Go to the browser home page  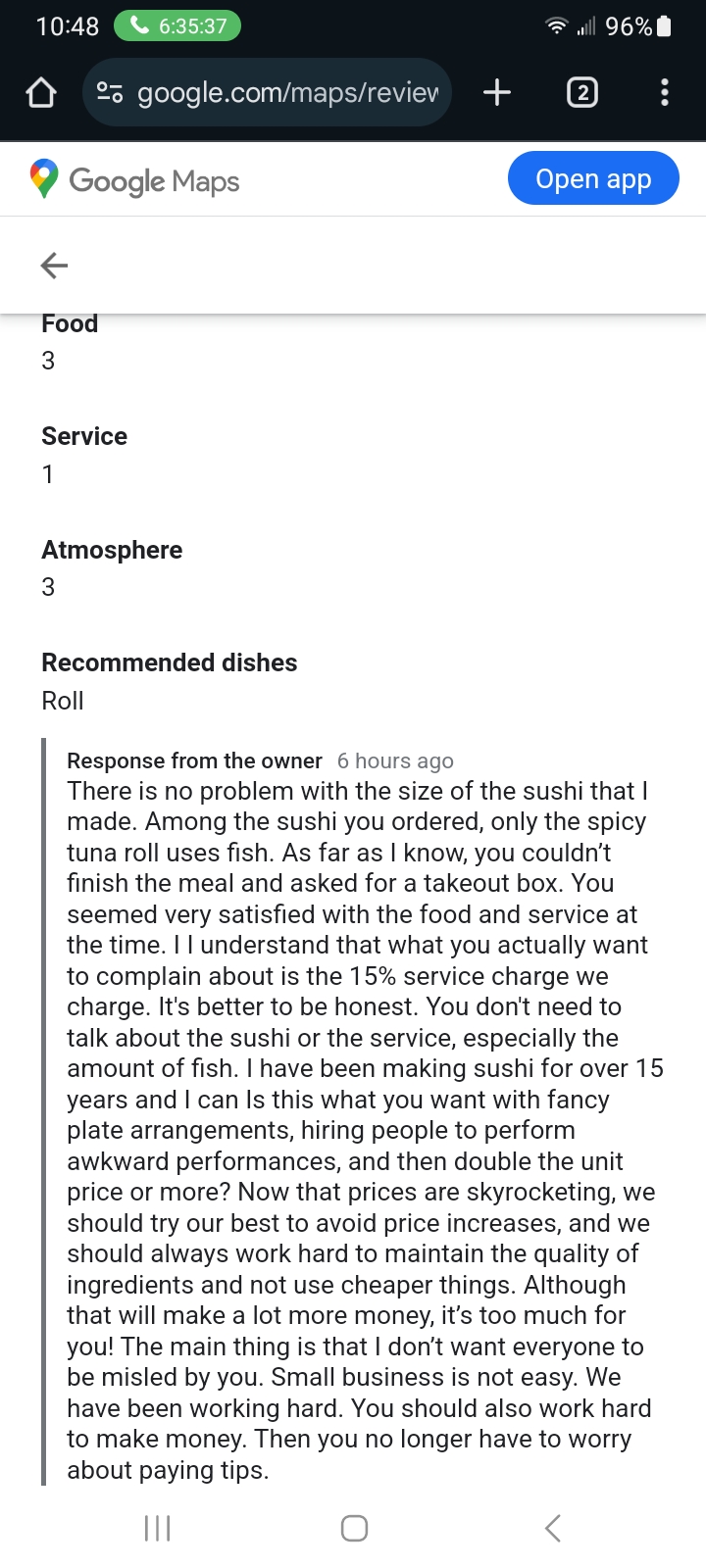[x=41, y=93]
